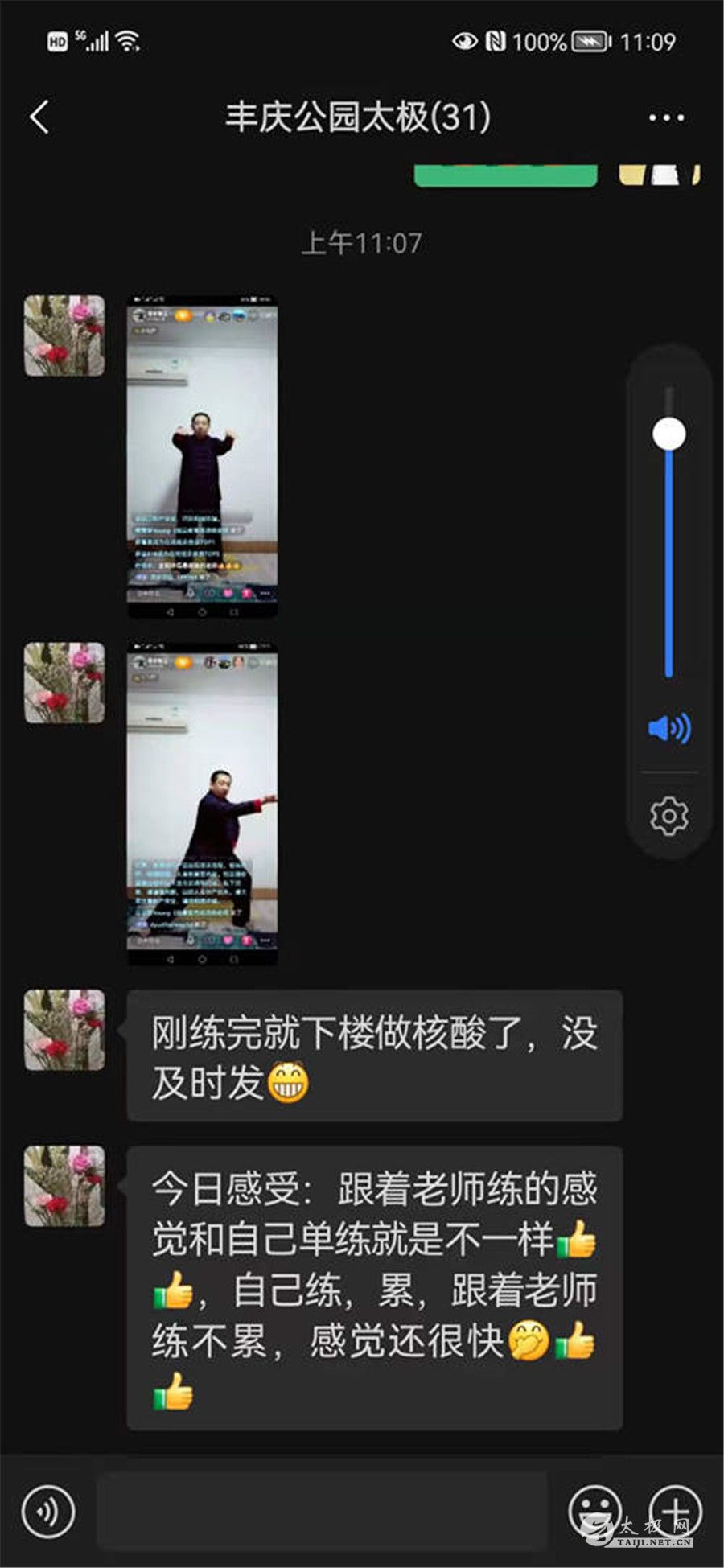
Task: Tap the 上午11:07 timestamp label
Action: [x=362, y=239]
